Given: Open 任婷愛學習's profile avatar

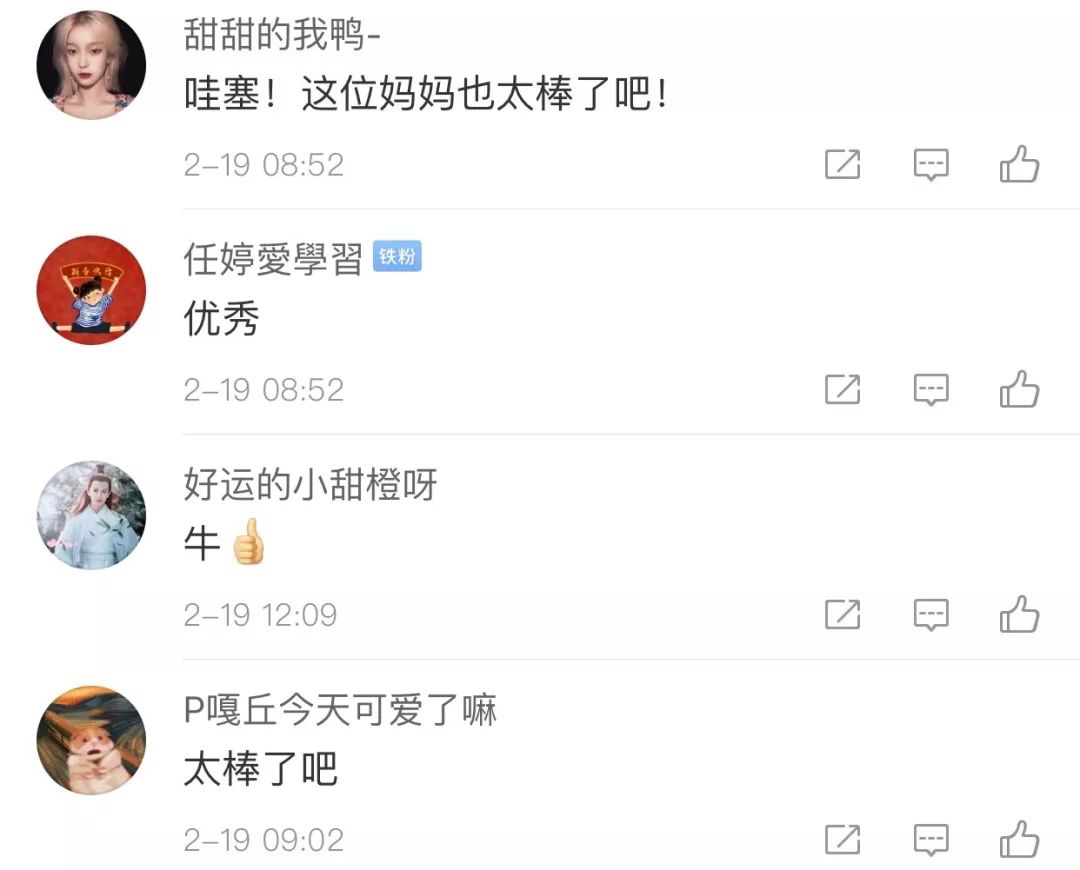Looking at the screenshot, I should [x=91, y=290].
